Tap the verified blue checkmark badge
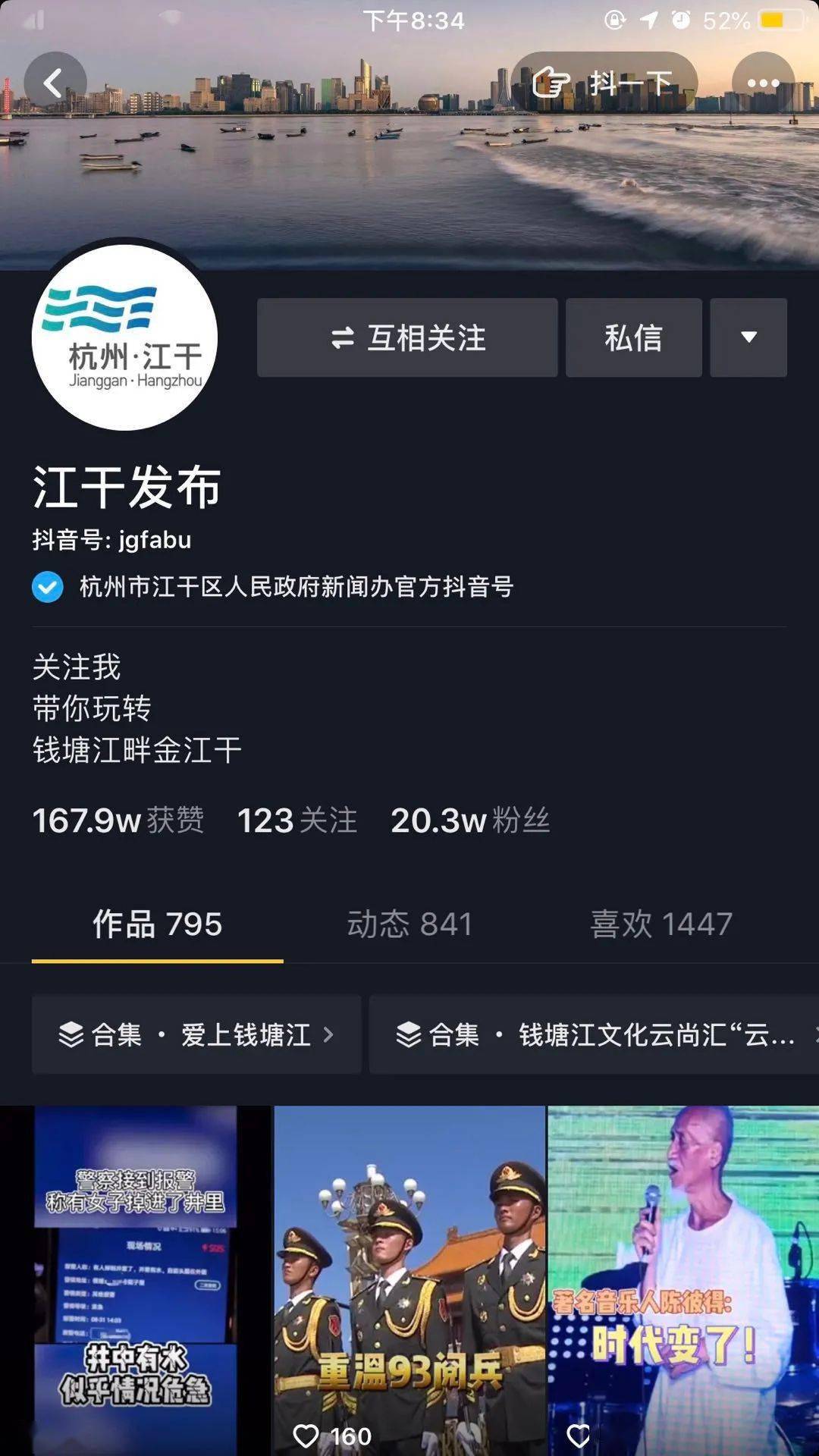 (47, 585)
